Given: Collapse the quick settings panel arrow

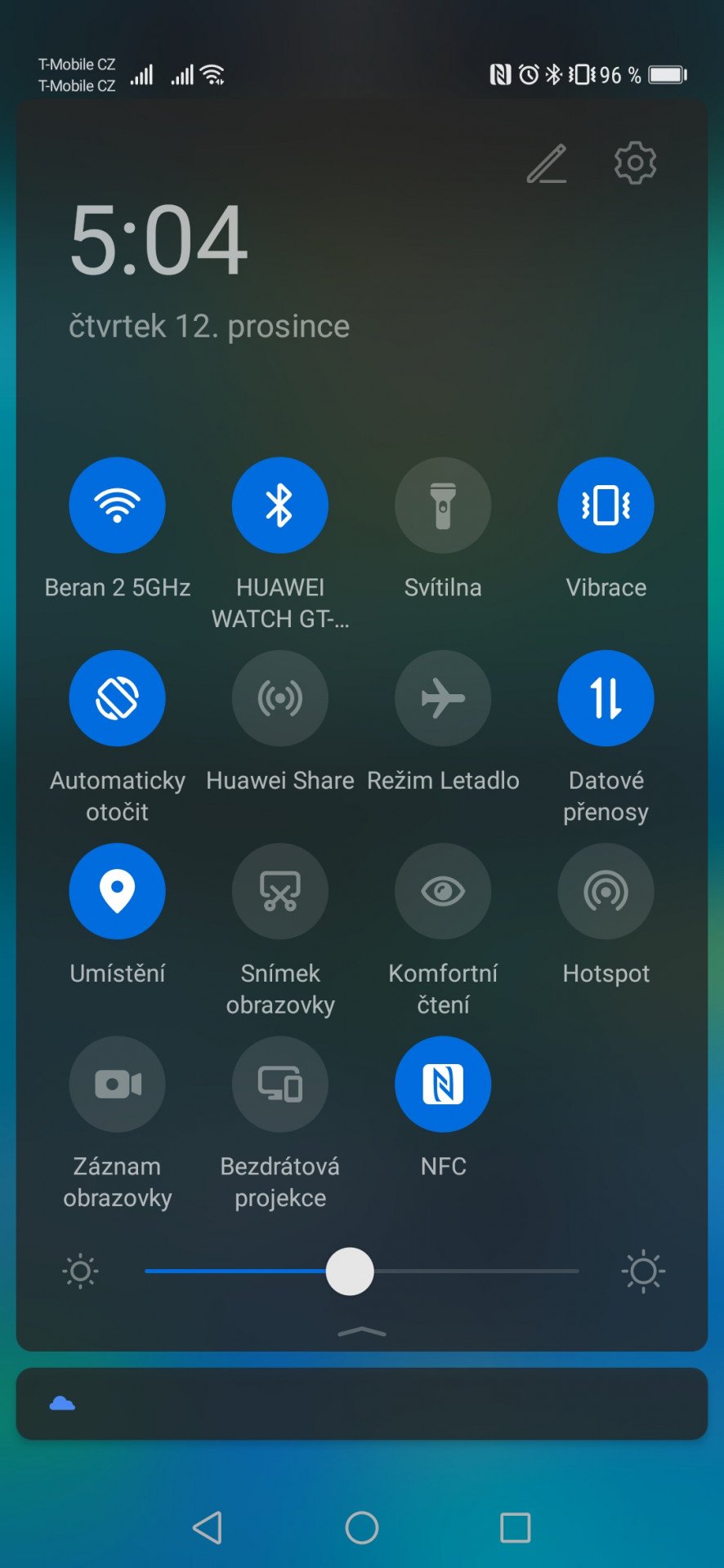Looking at the screenshot, I should click(362, 1332).
